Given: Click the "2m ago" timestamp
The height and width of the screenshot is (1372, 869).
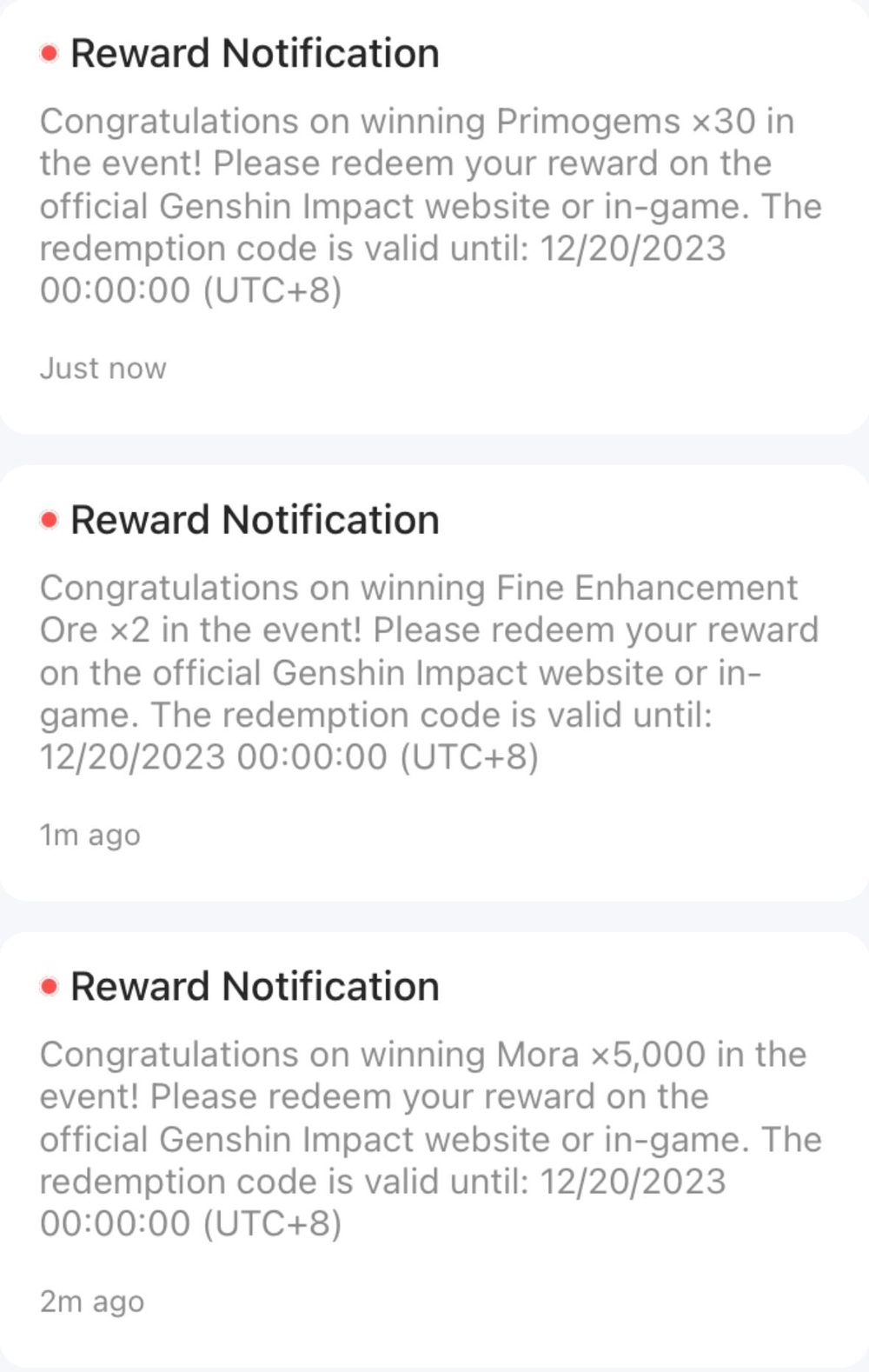Looking at the screenshot, I should click(x=91, y=1301).
